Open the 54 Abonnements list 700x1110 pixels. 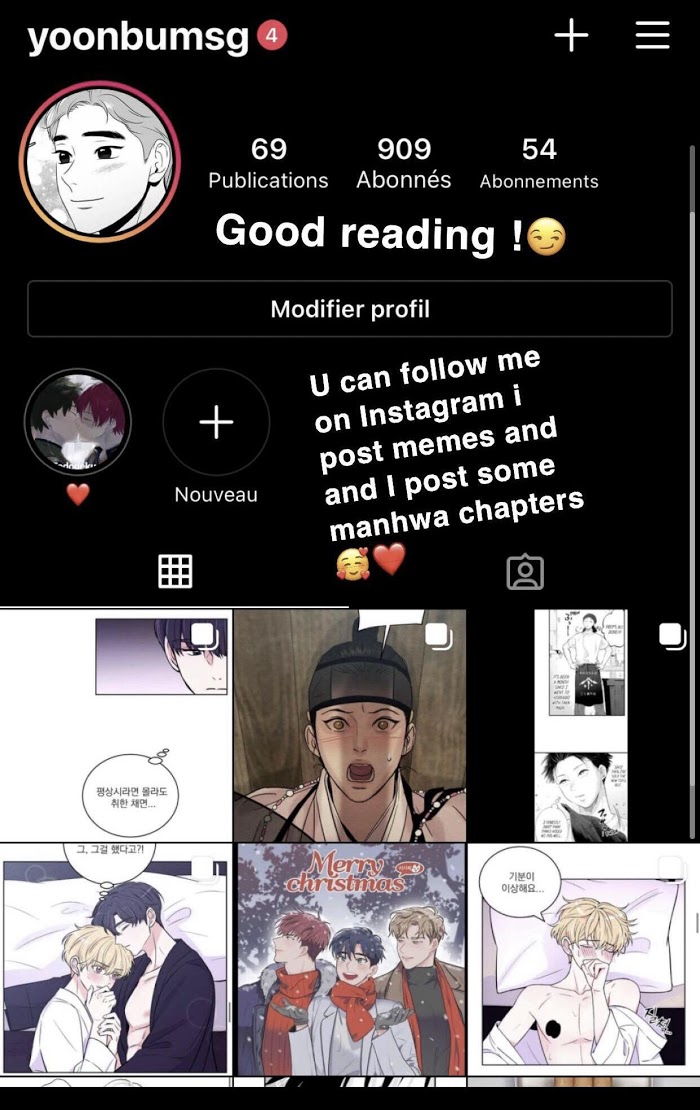tap(539, 163)
